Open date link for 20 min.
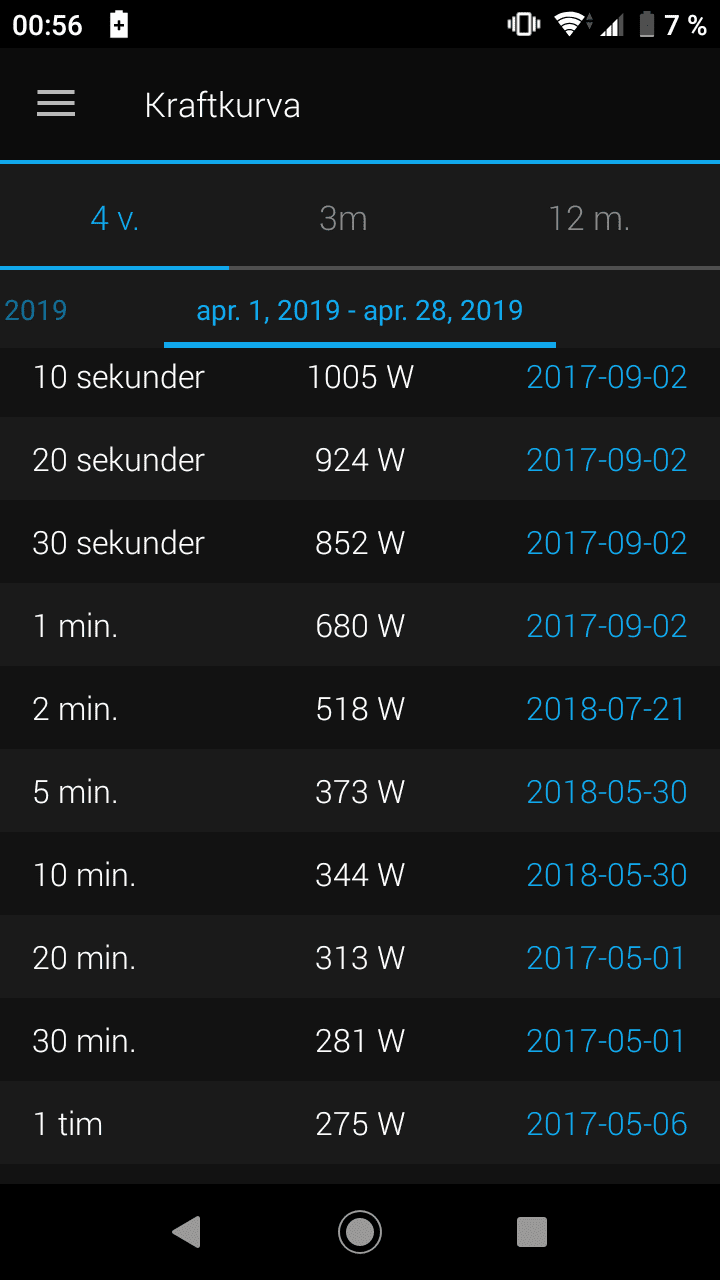 pyautogui.click(x=606, y=958)
